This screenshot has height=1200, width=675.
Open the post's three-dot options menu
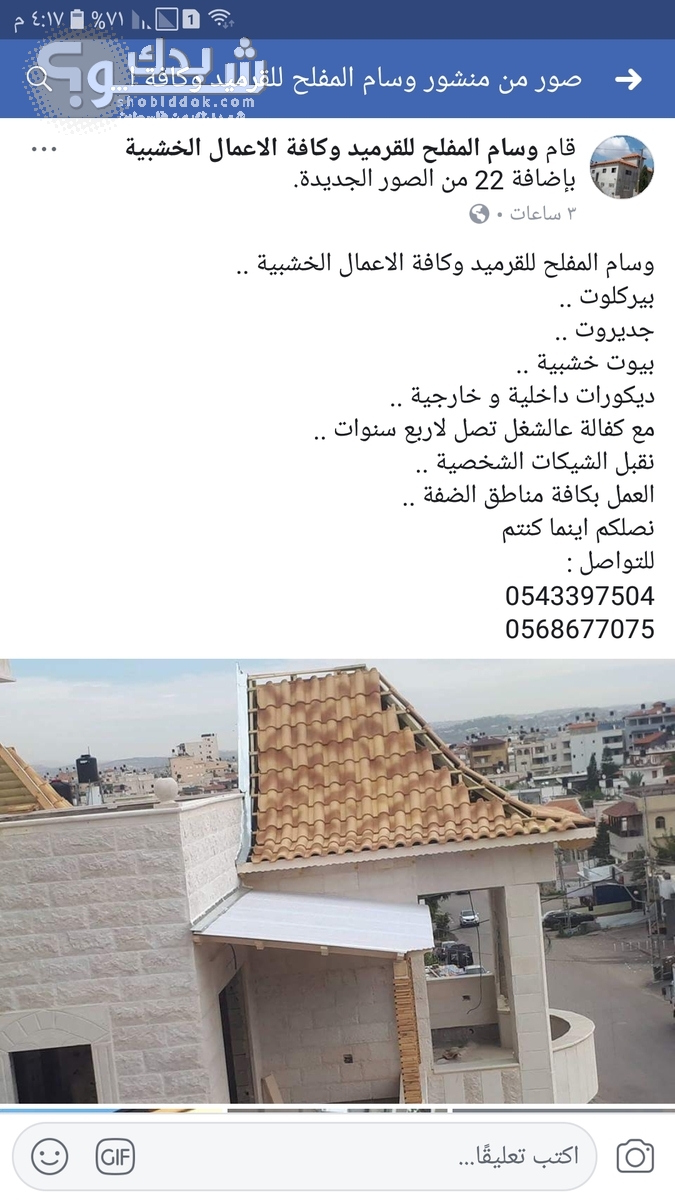coord(42,150)
